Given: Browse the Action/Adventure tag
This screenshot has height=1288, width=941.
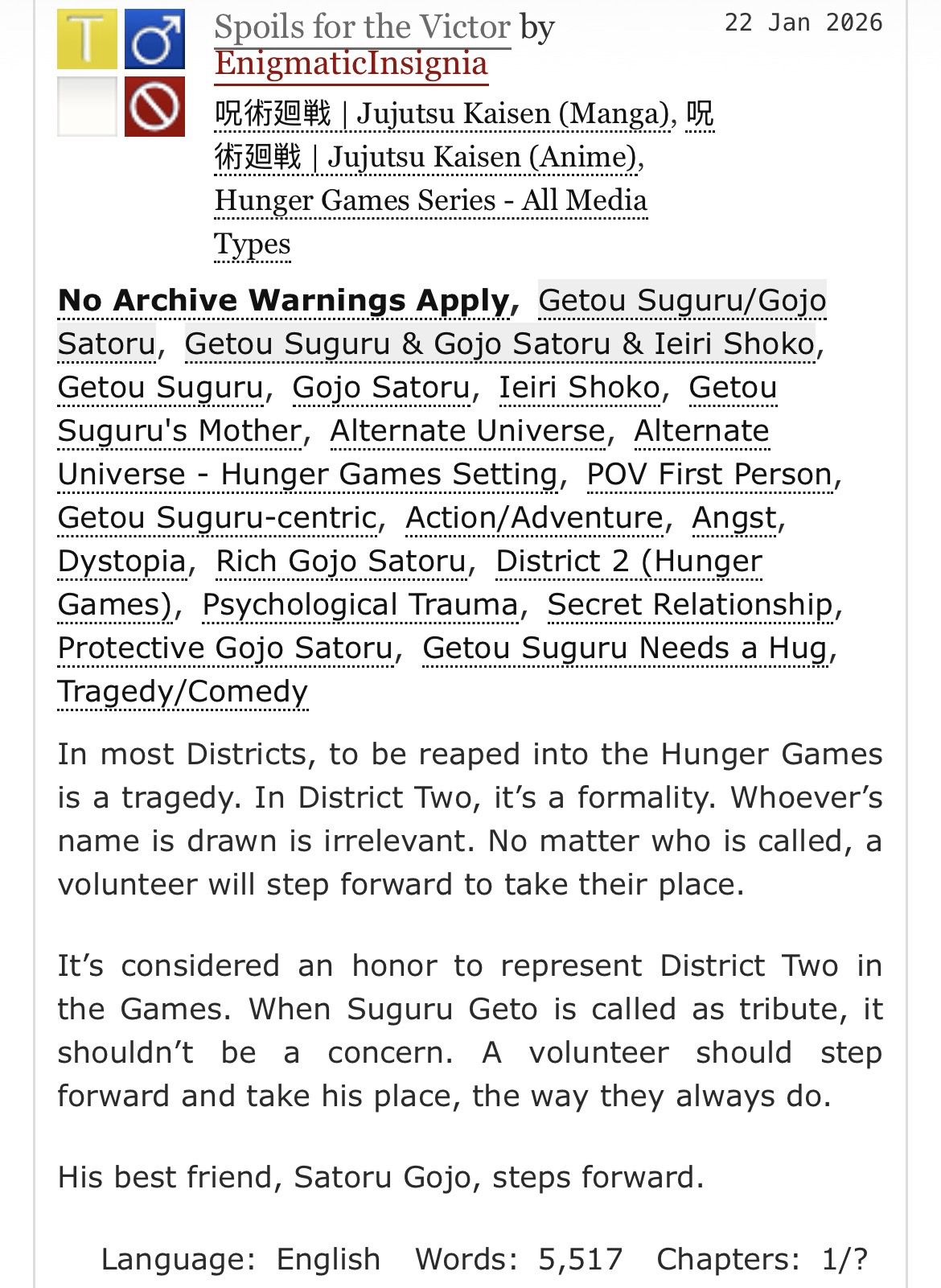Looking at the screenshot, I should coord(534,517).
